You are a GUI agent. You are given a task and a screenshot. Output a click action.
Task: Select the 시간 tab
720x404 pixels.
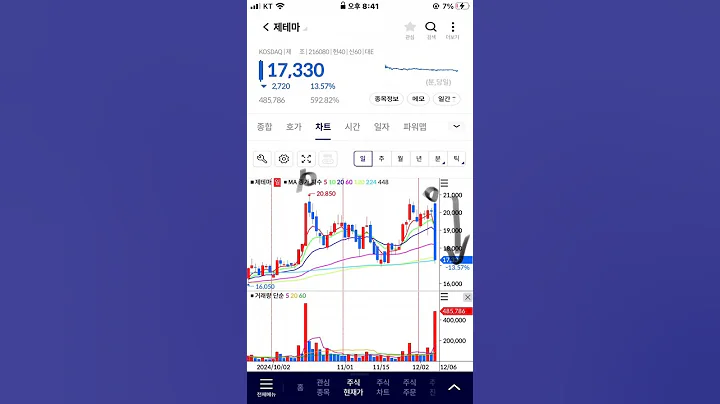click(352, 127)
